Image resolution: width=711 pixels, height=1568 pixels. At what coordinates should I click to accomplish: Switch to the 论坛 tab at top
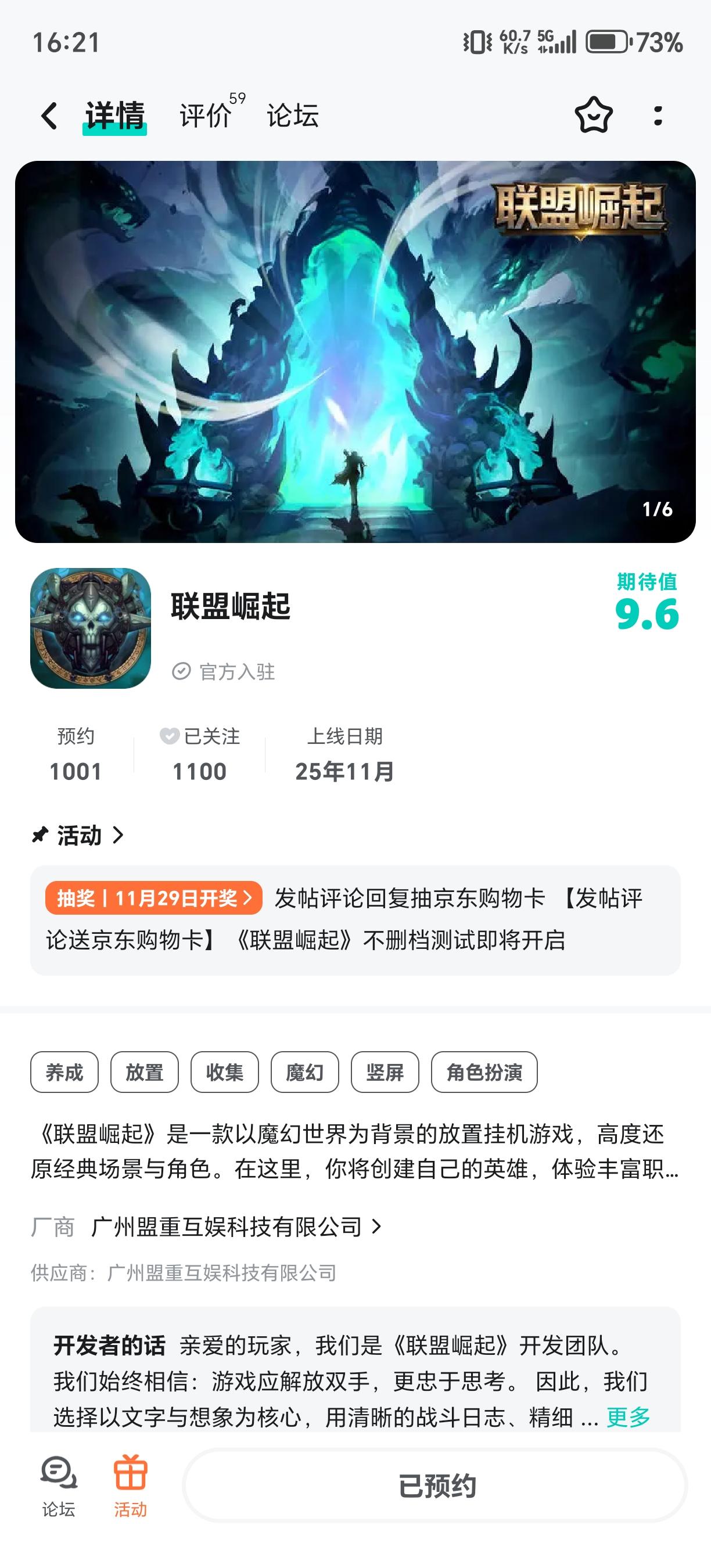[x=292, y=116]
